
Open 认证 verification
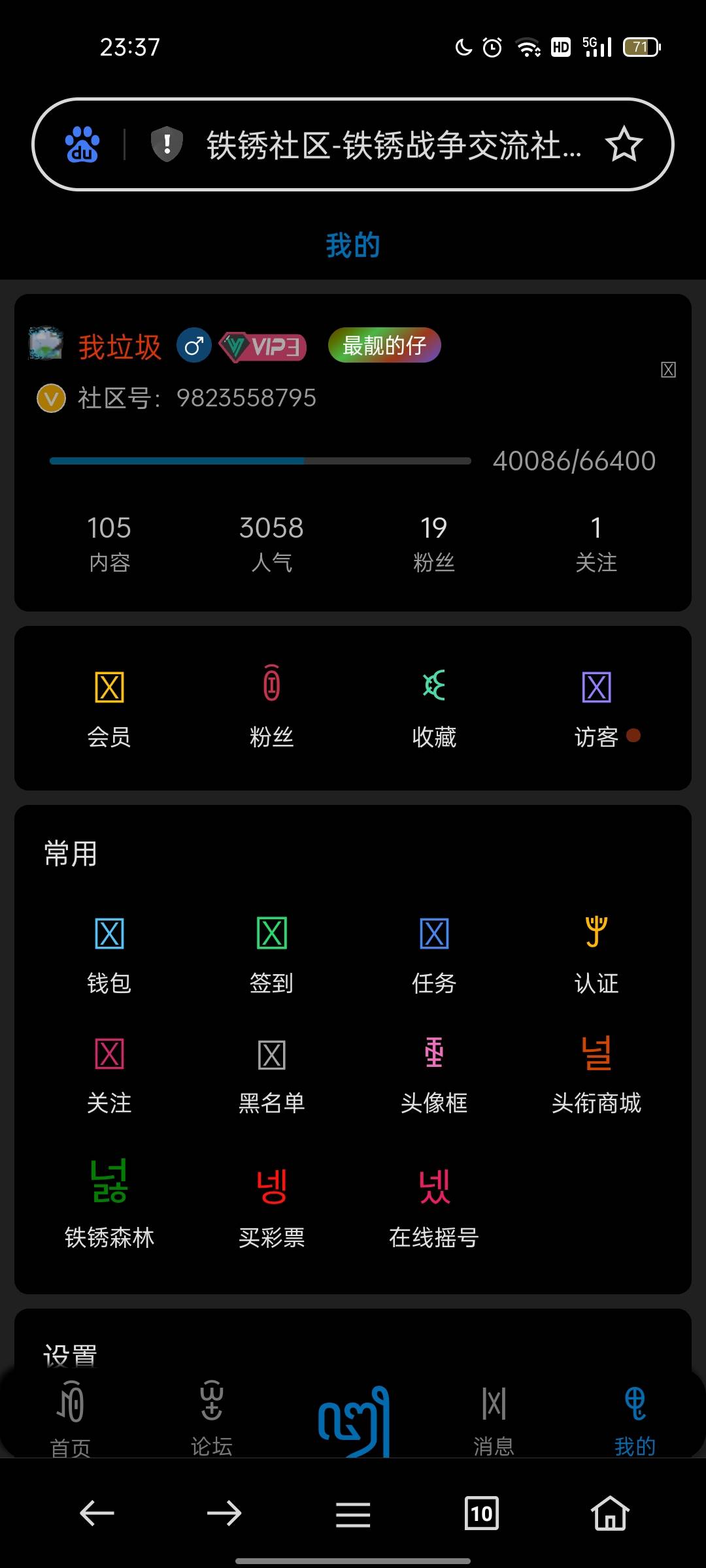tap(596, 955)
